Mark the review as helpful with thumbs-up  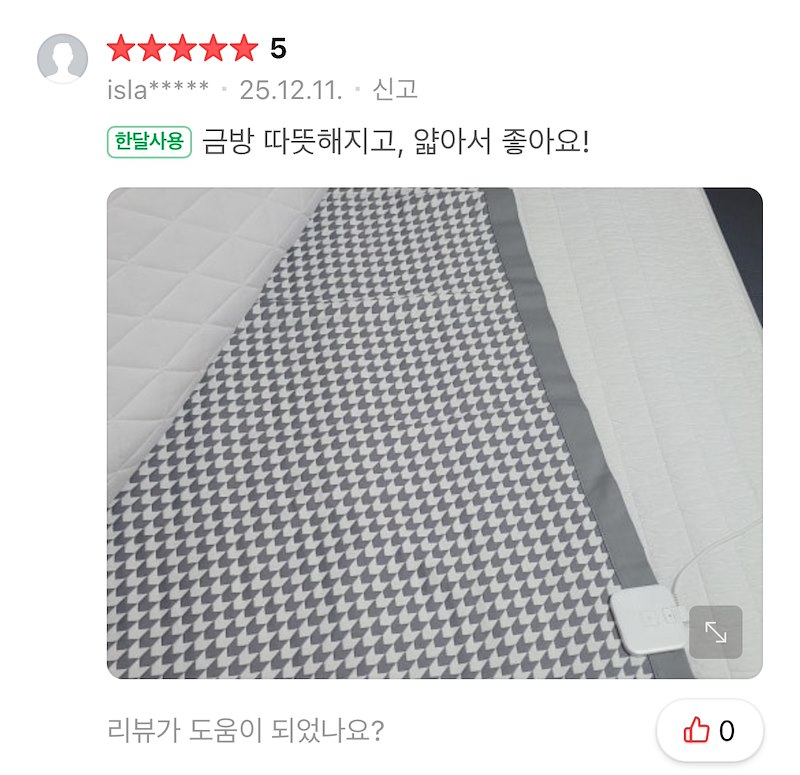709,731
